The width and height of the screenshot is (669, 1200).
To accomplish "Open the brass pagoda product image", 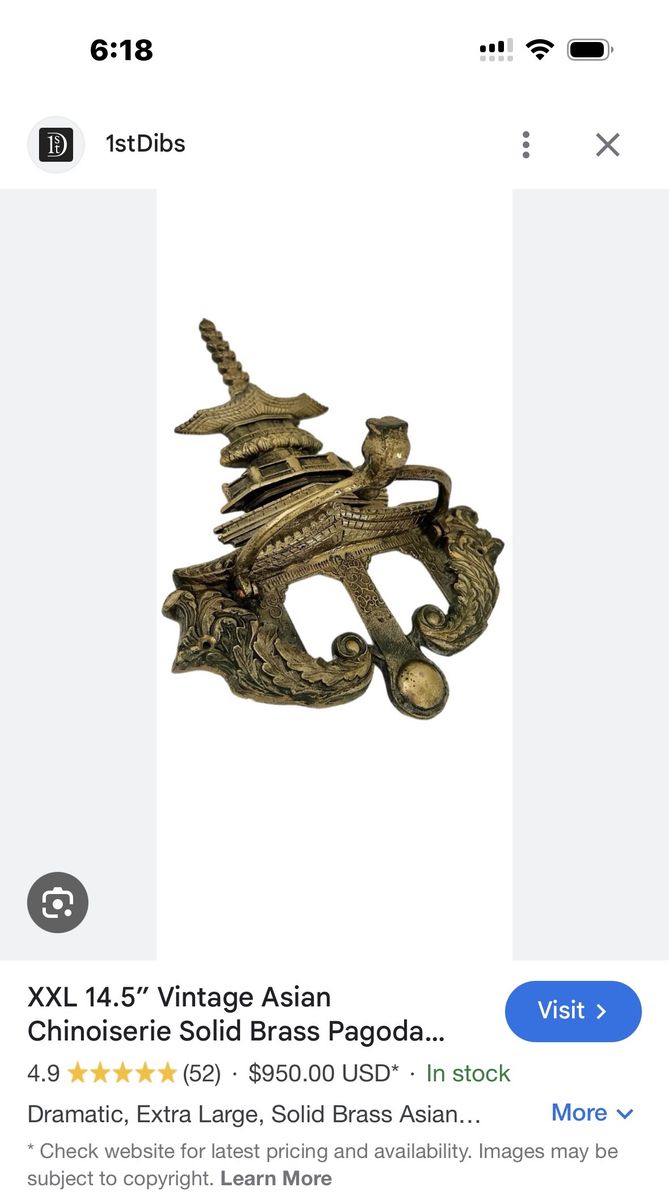I will pos(334,520).
